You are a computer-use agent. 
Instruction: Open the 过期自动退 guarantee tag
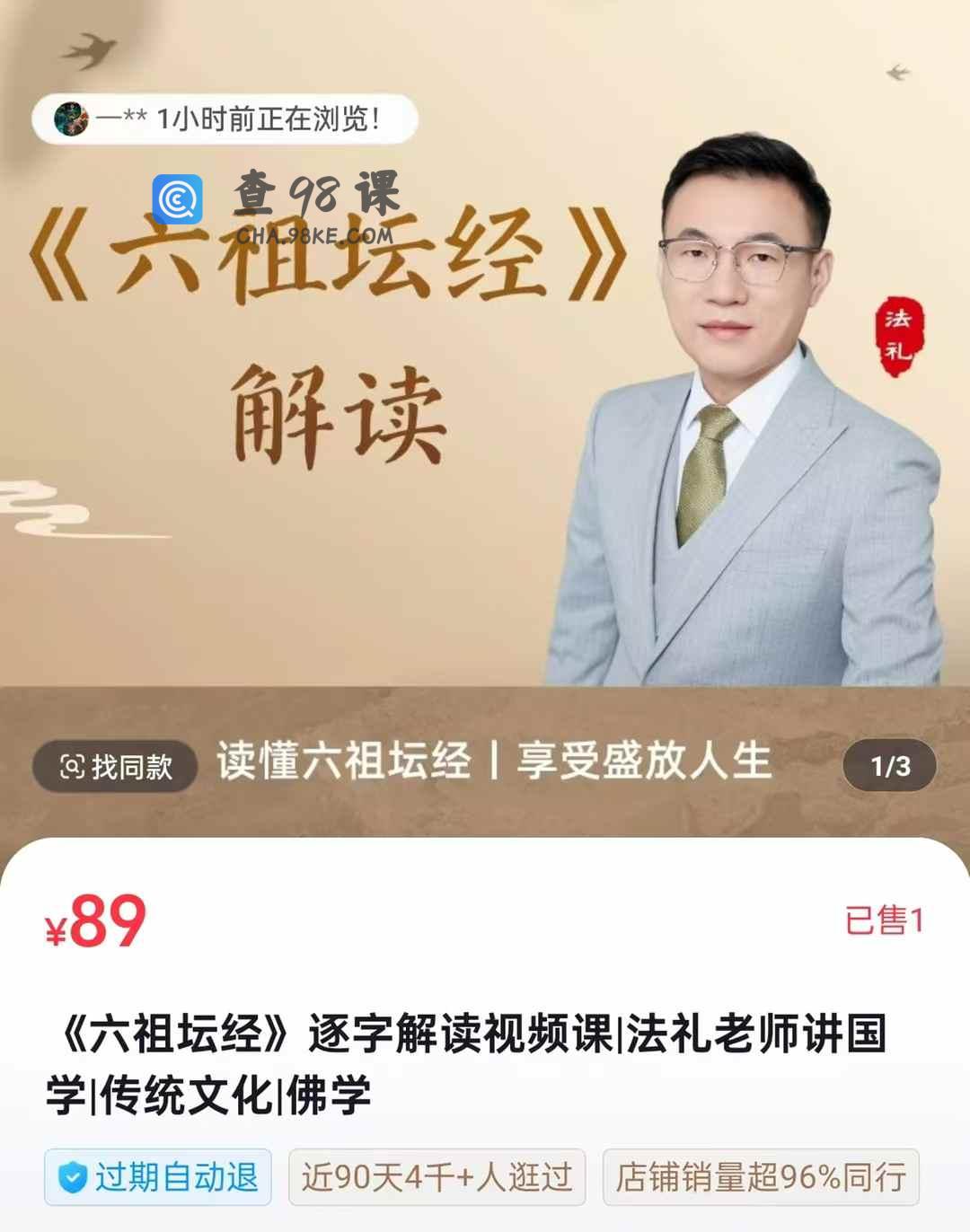point(158,1176)
